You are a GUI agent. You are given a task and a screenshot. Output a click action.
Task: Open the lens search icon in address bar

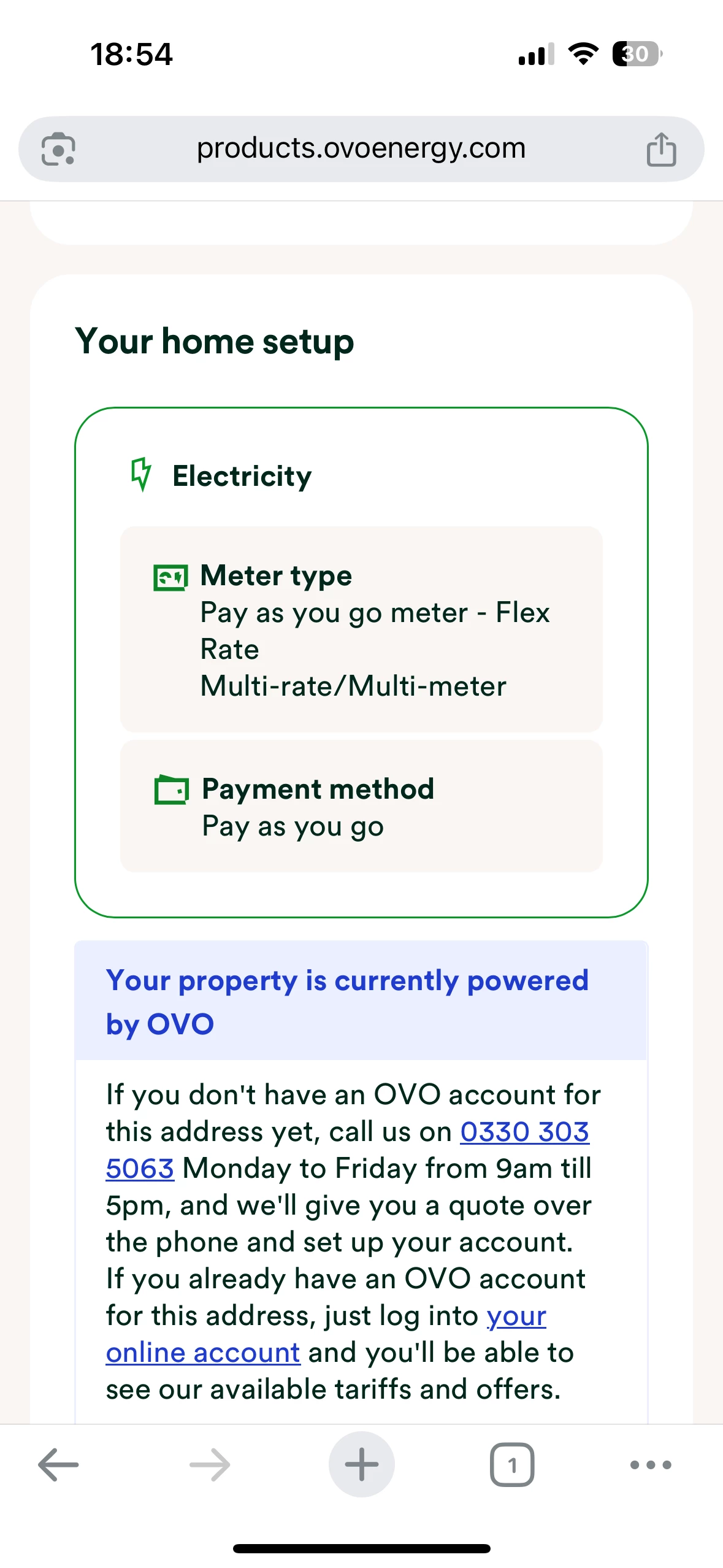(x=58, y=149)
